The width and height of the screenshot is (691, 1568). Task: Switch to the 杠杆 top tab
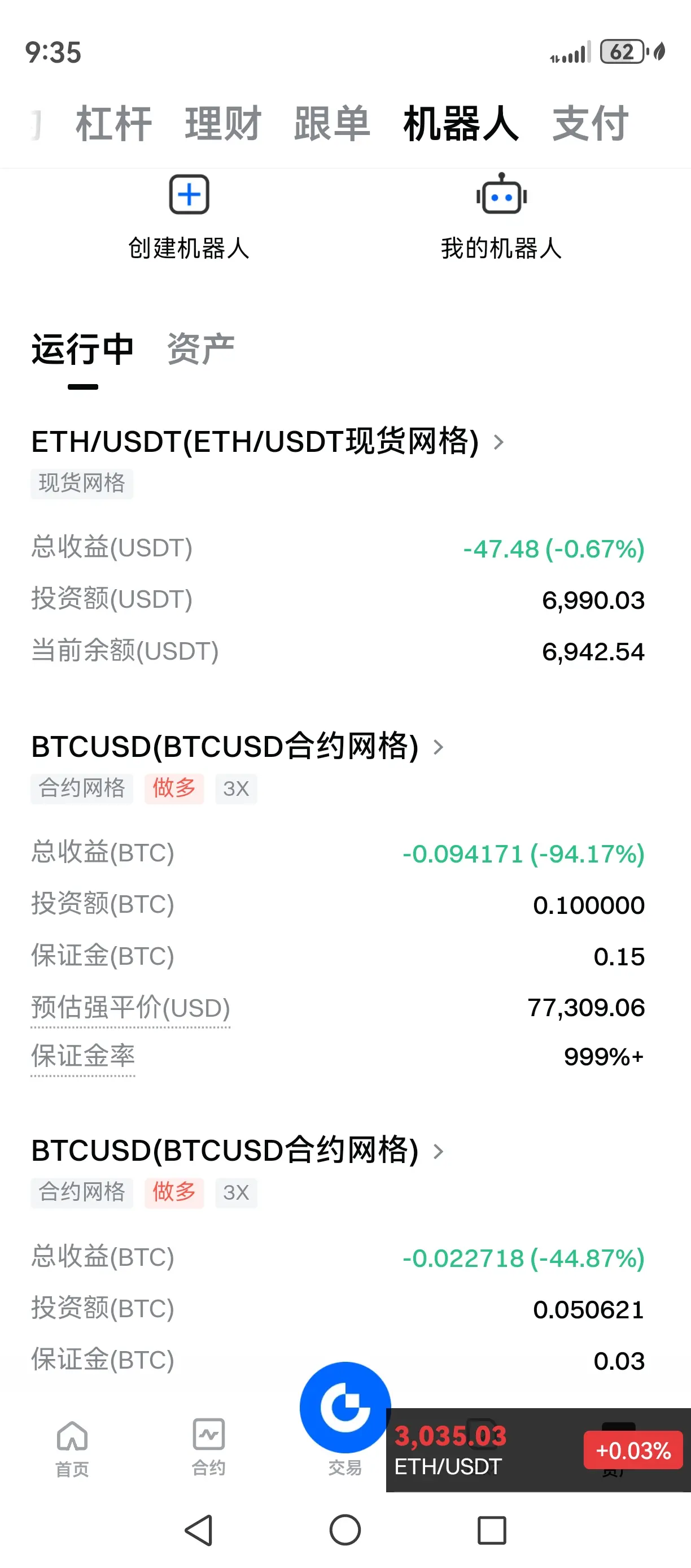tap(113, 124)
